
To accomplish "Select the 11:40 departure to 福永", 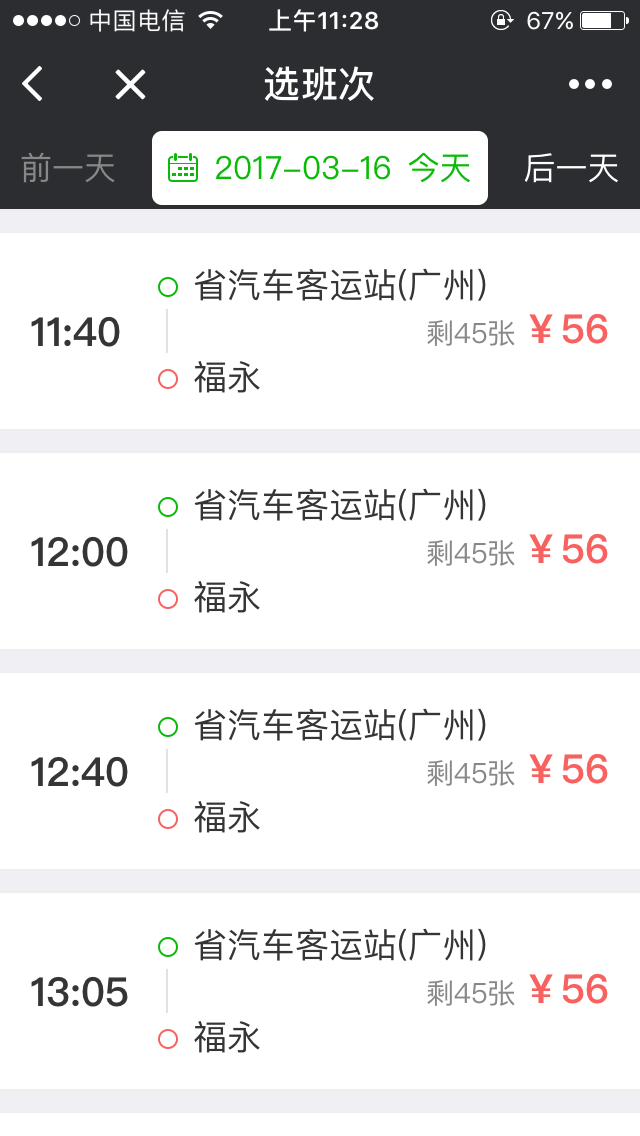I will (x=320, y=331).
